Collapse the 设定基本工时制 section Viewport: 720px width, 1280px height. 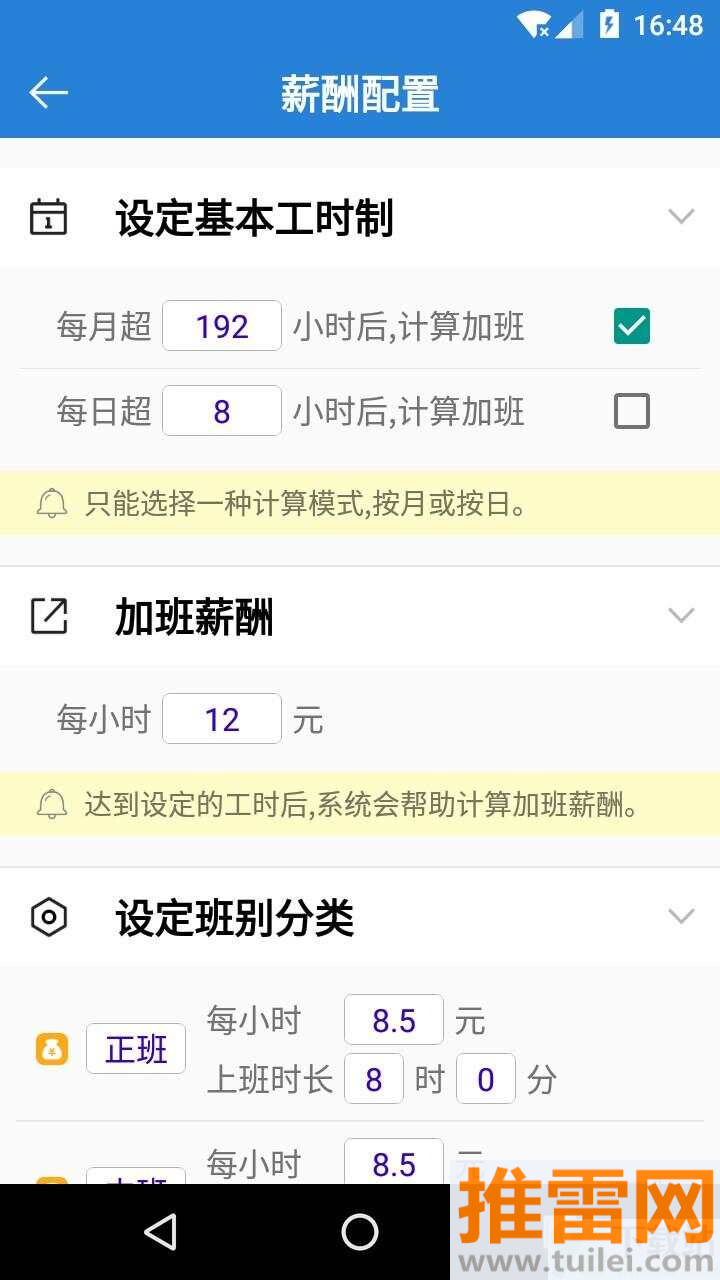pyautogui.click(x=681, y=217)
